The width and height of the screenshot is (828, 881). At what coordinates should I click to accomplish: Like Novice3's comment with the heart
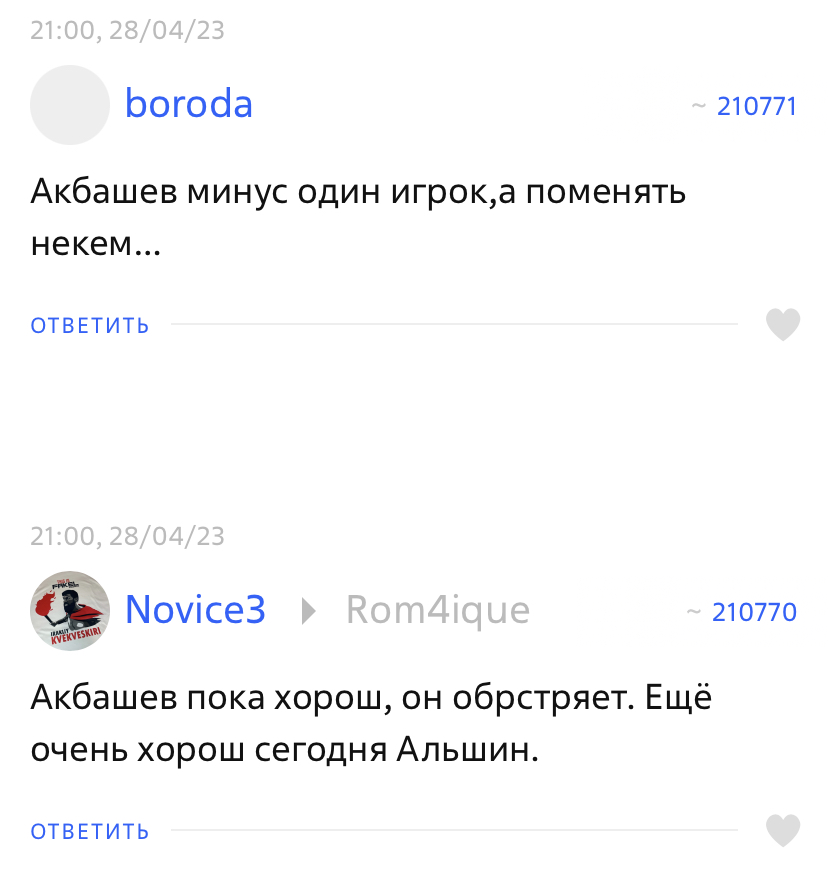783,830
